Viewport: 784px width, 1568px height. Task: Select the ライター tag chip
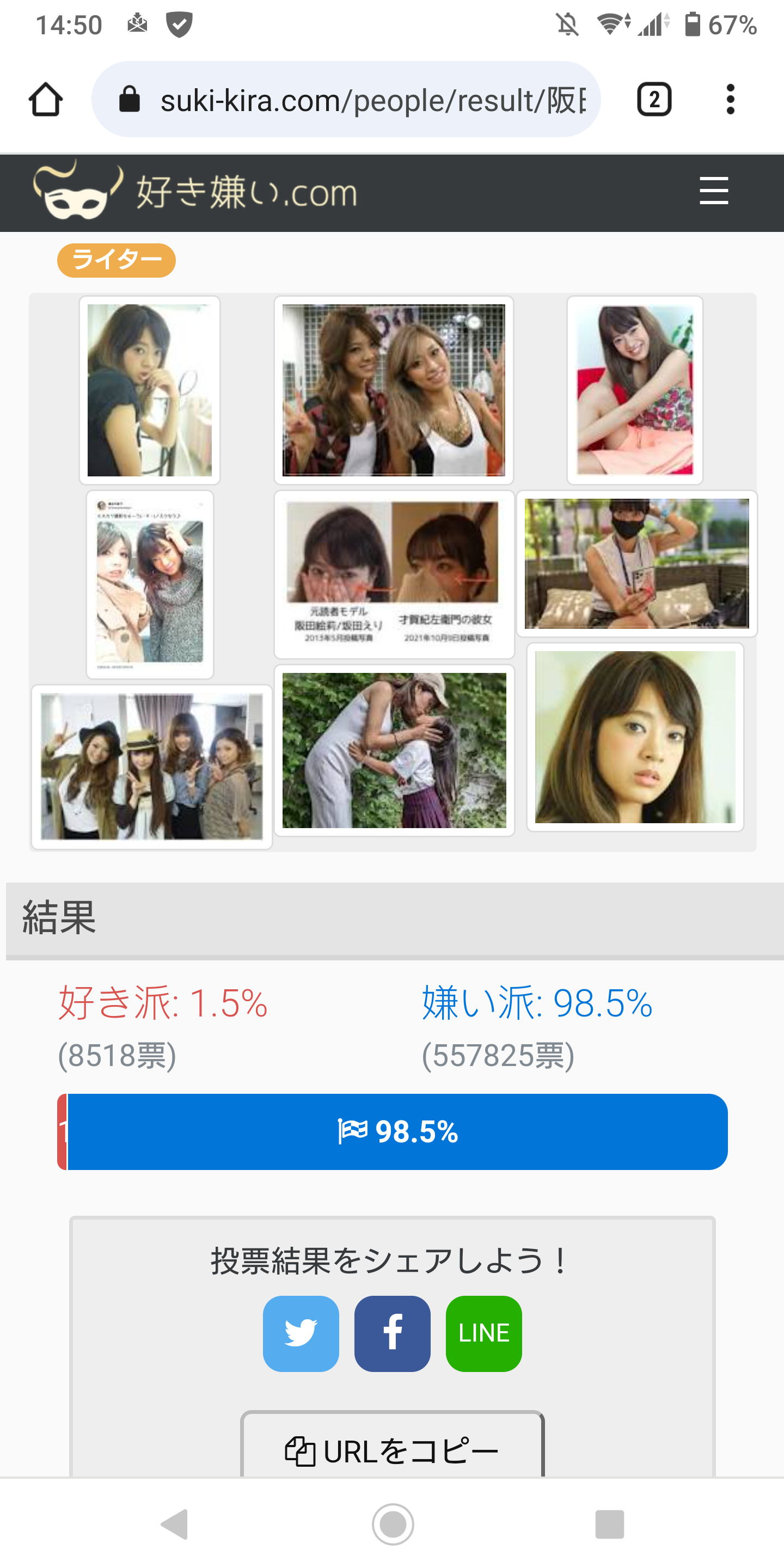point(117,261)
